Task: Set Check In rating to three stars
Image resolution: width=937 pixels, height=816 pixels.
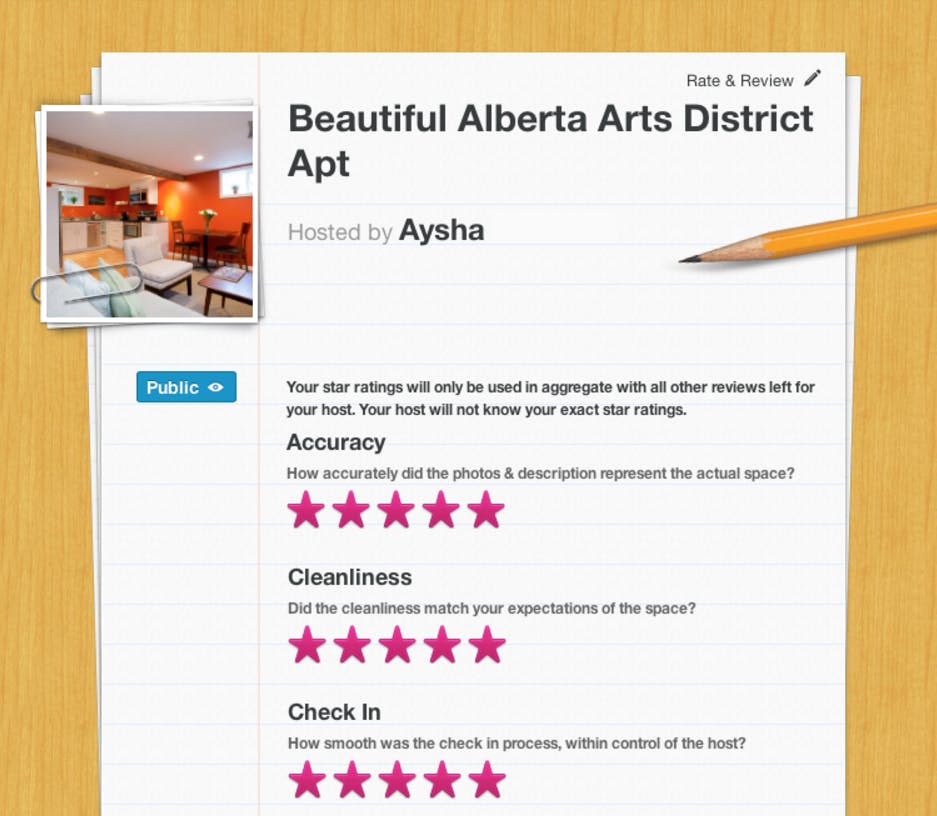Action: pyautogui.click(x=397, y=780)
